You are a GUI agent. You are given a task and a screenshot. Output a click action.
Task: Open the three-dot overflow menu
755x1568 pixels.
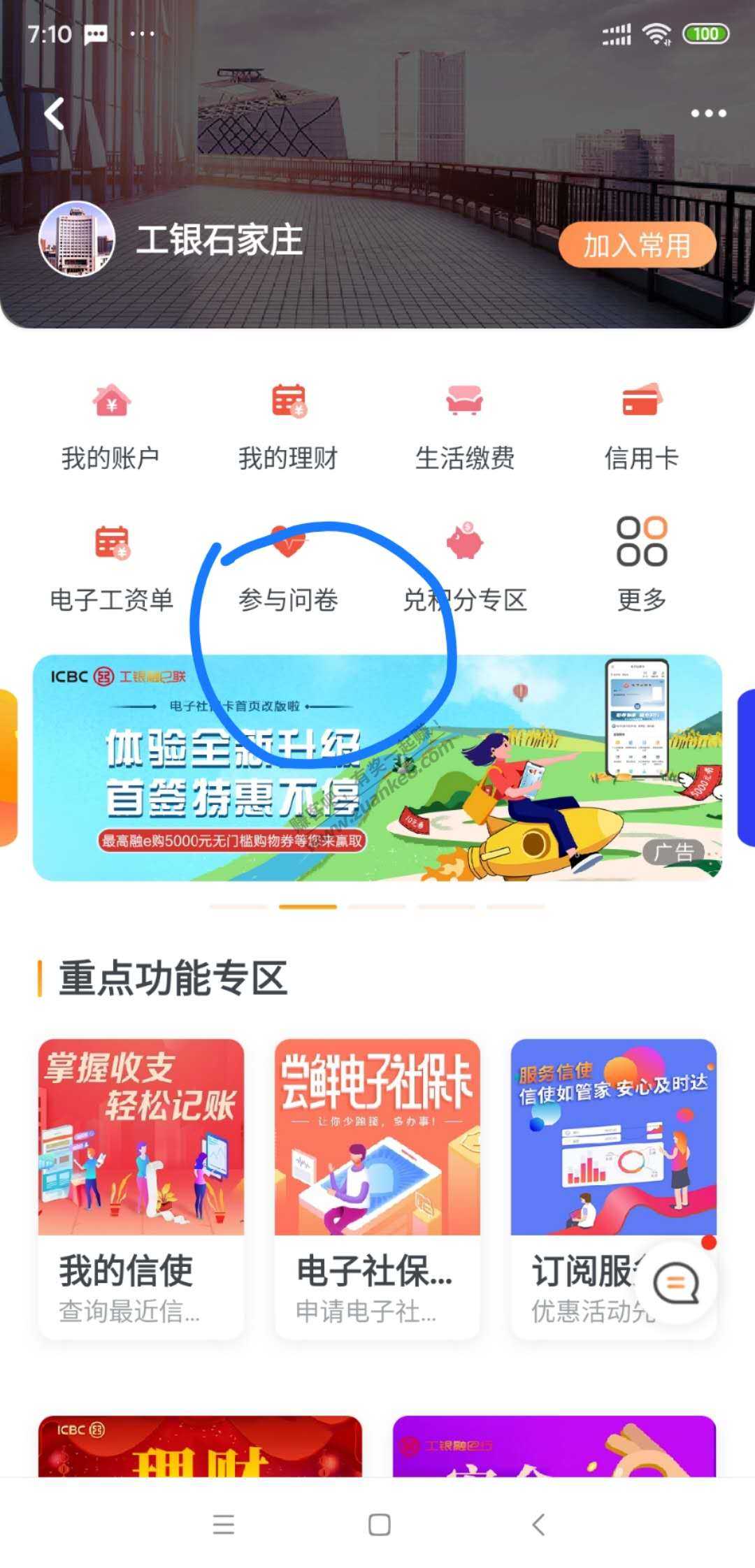point(708,113)
